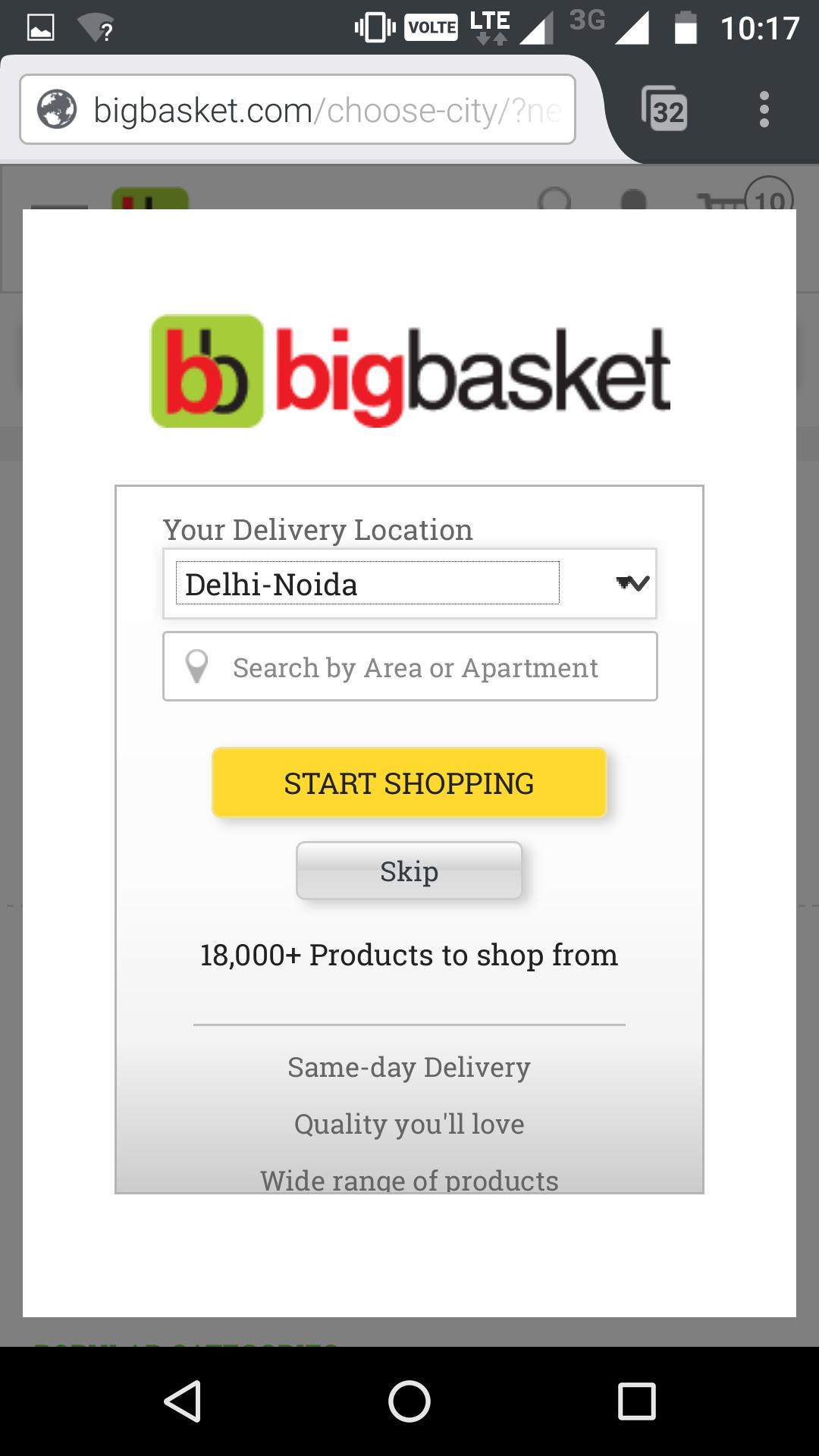This screenshot has height=1456, width=819.
Task: Tap the START SHOPPING button
Action: click(409, 783)
